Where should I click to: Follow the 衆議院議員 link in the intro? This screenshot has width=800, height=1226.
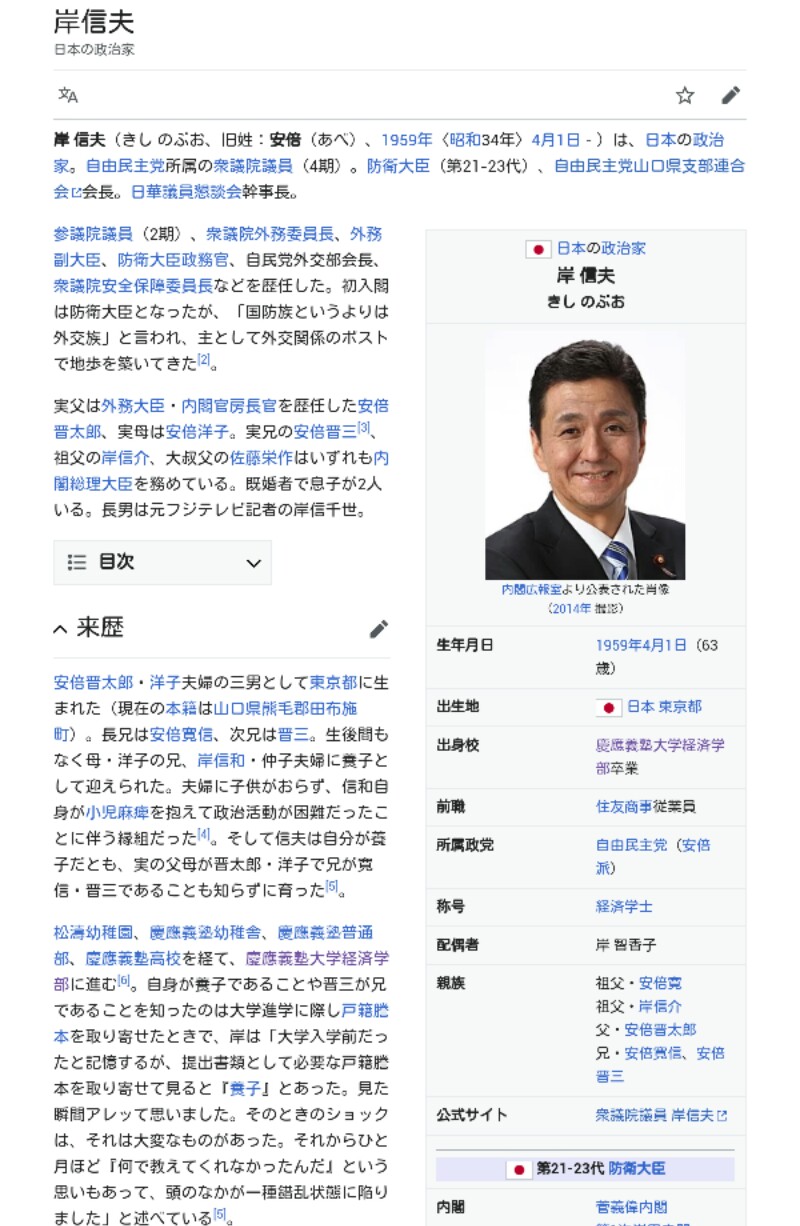click(x=253, y=166)
